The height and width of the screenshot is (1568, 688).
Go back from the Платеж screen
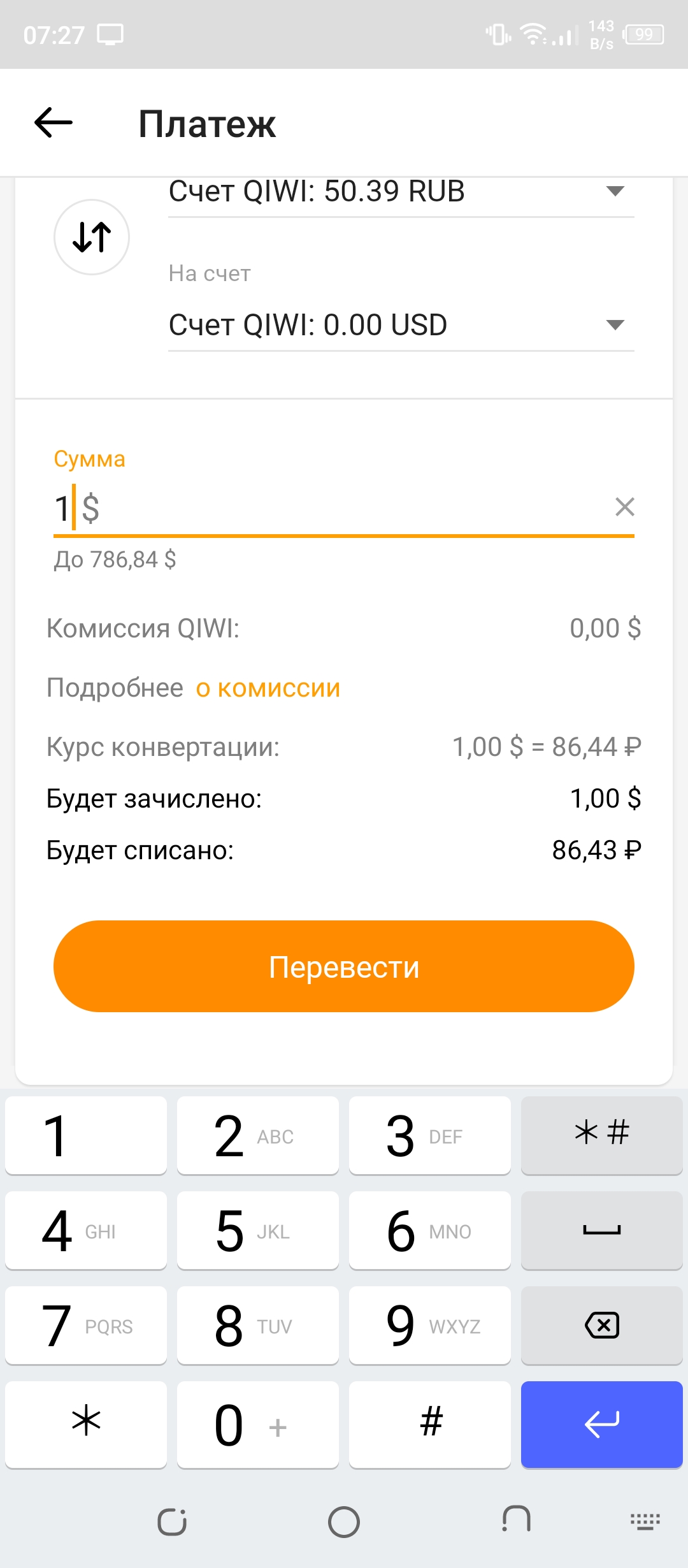click(x=54, y=122)
